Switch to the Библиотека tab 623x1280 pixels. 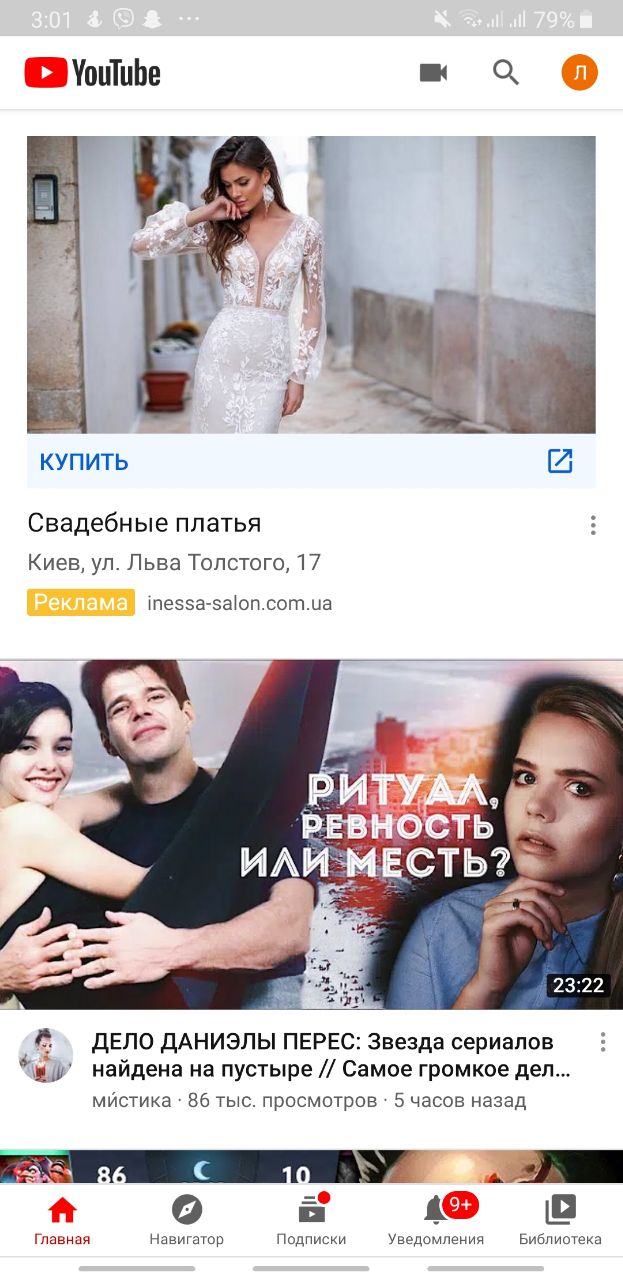point(560,1222)
